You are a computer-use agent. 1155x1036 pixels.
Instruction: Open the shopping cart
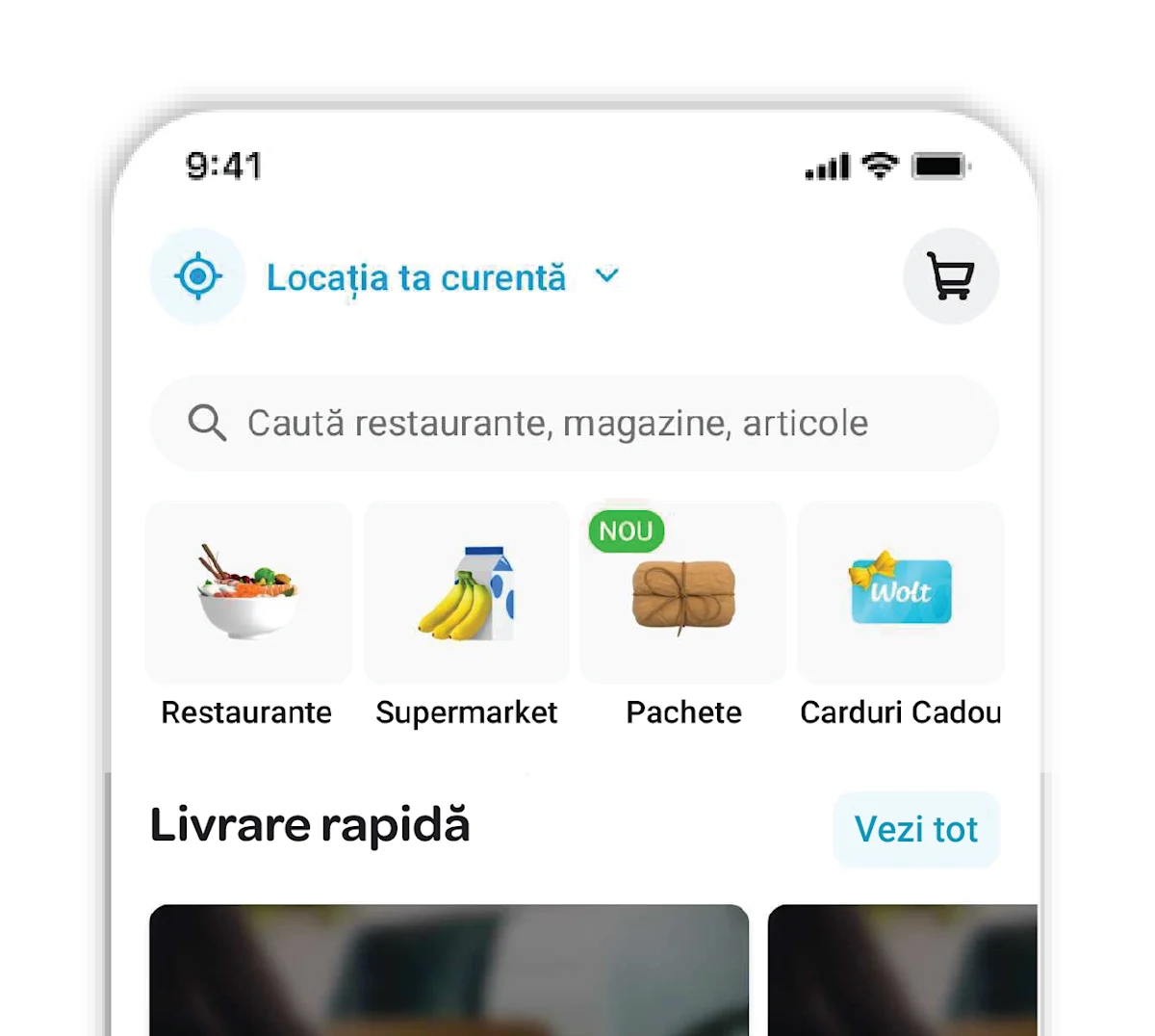click(x=950, y=276)
